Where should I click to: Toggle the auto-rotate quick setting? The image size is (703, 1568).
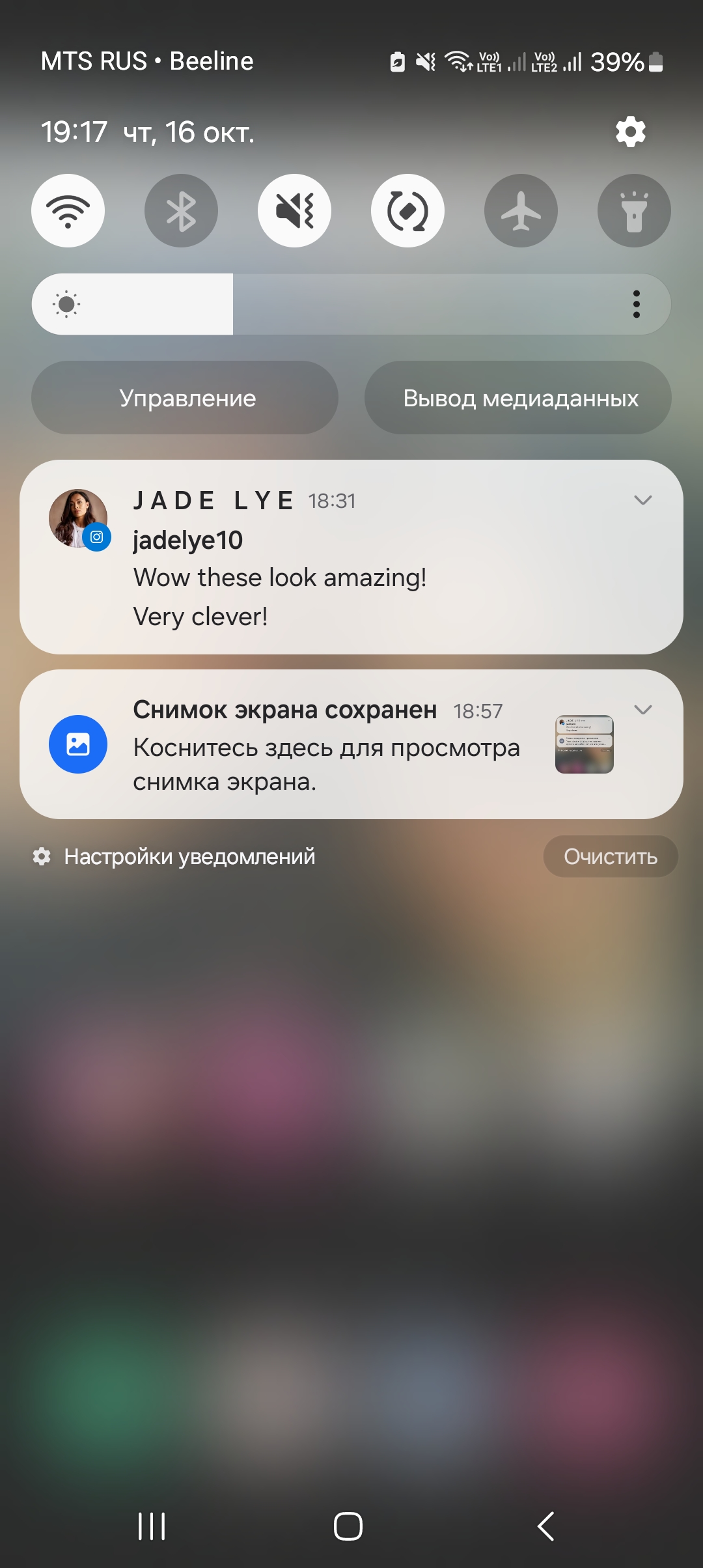click(x=407, y=211)
